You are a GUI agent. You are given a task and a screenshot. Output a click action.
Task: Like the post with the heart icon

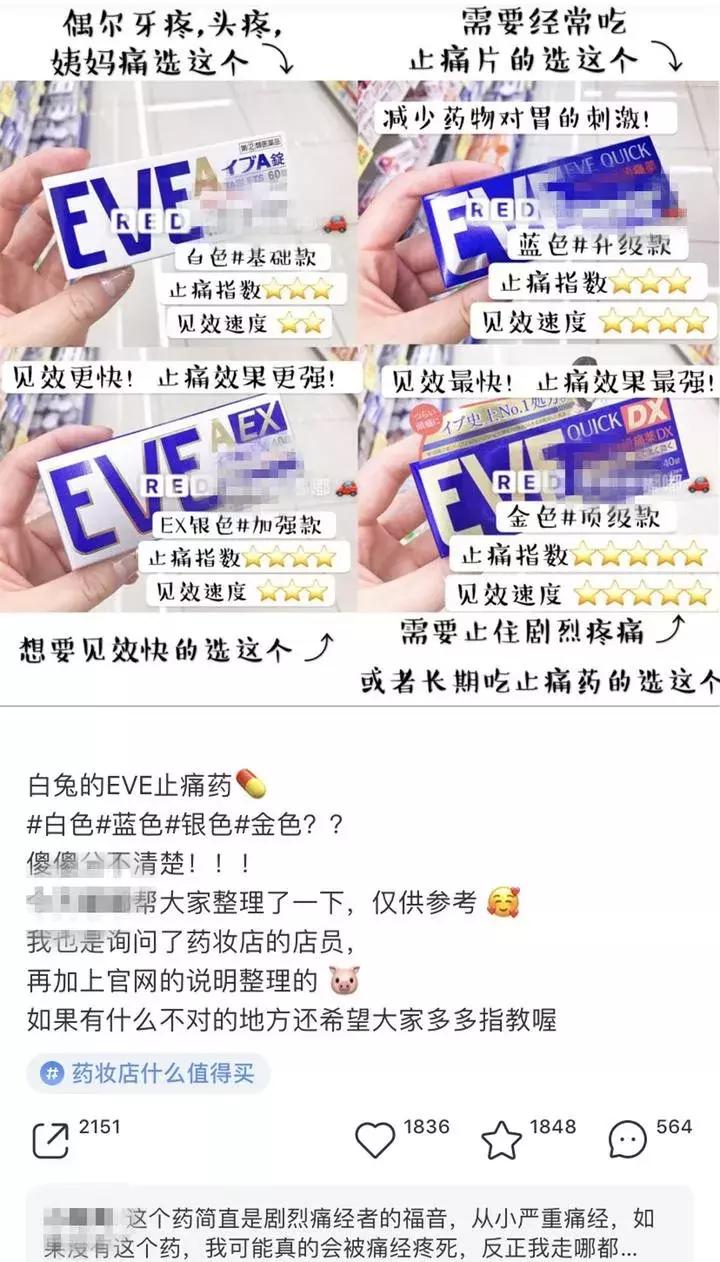[376, 1140]
